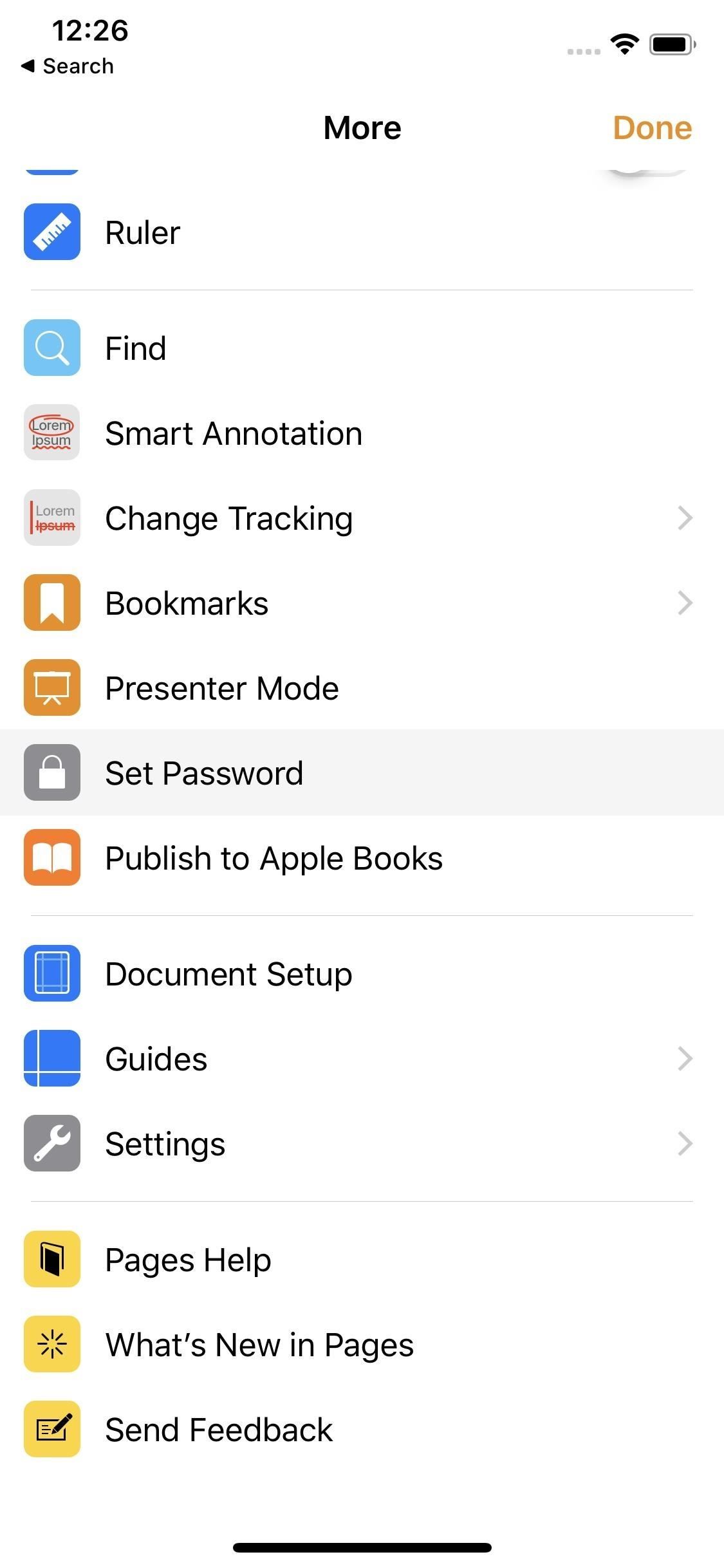The width and height of the screenshot is (724, 1568).
Task: Select Publish to Apple Books
Action: coord(274,858)
